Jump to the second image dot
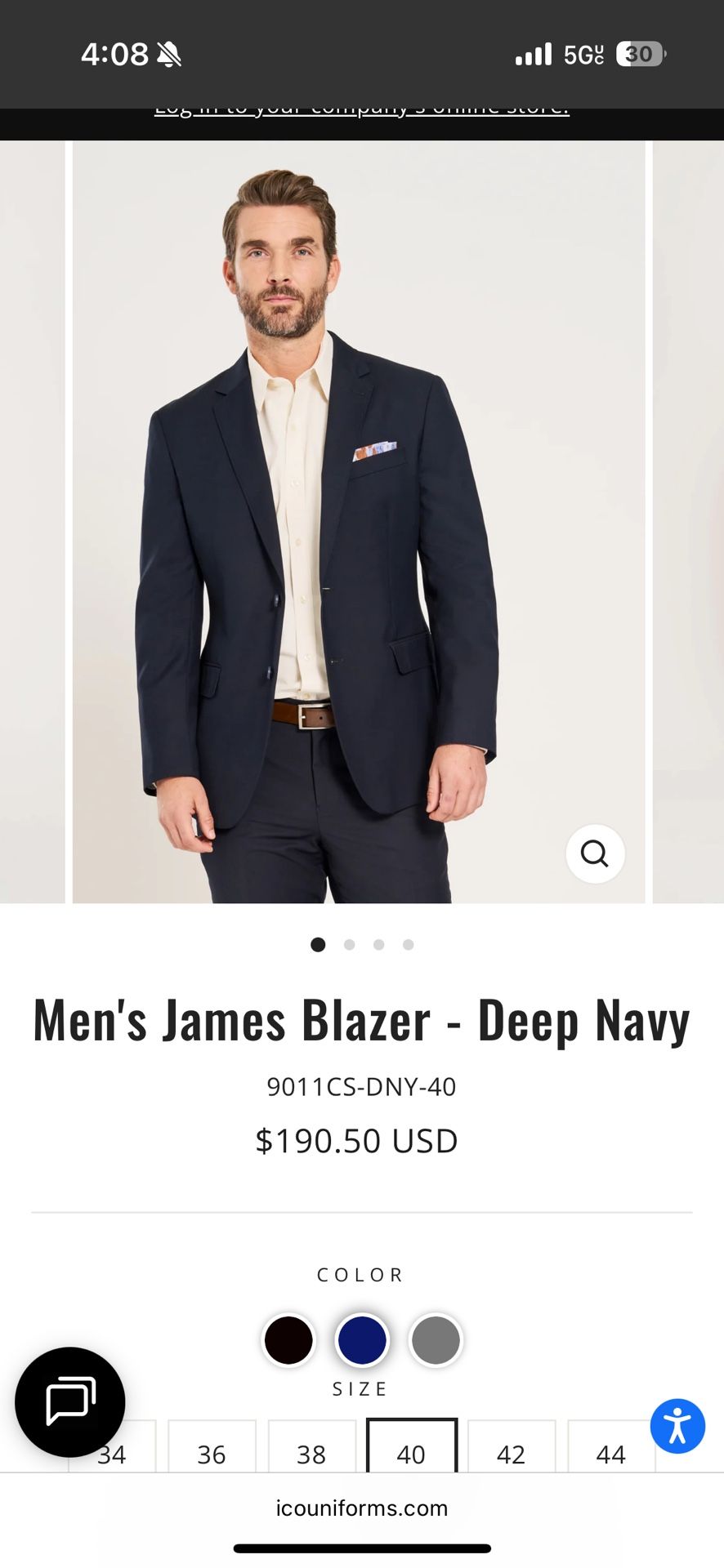Screen dimensions: 724x1568 pos(350,945)
